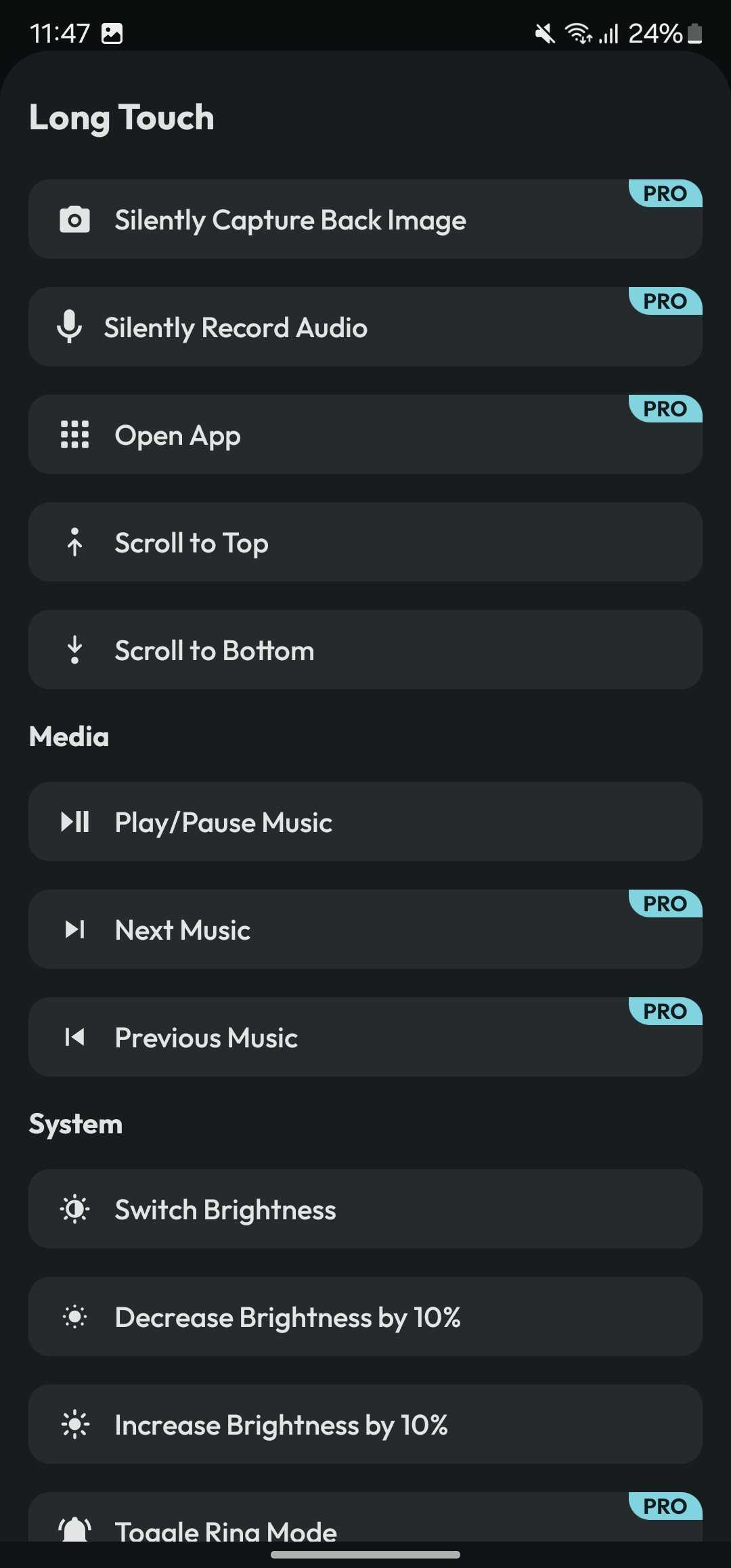Screen dimensions: 731x1568
Task: Choose Decrease Brightness by 10%
Action: pos(365,1317)
